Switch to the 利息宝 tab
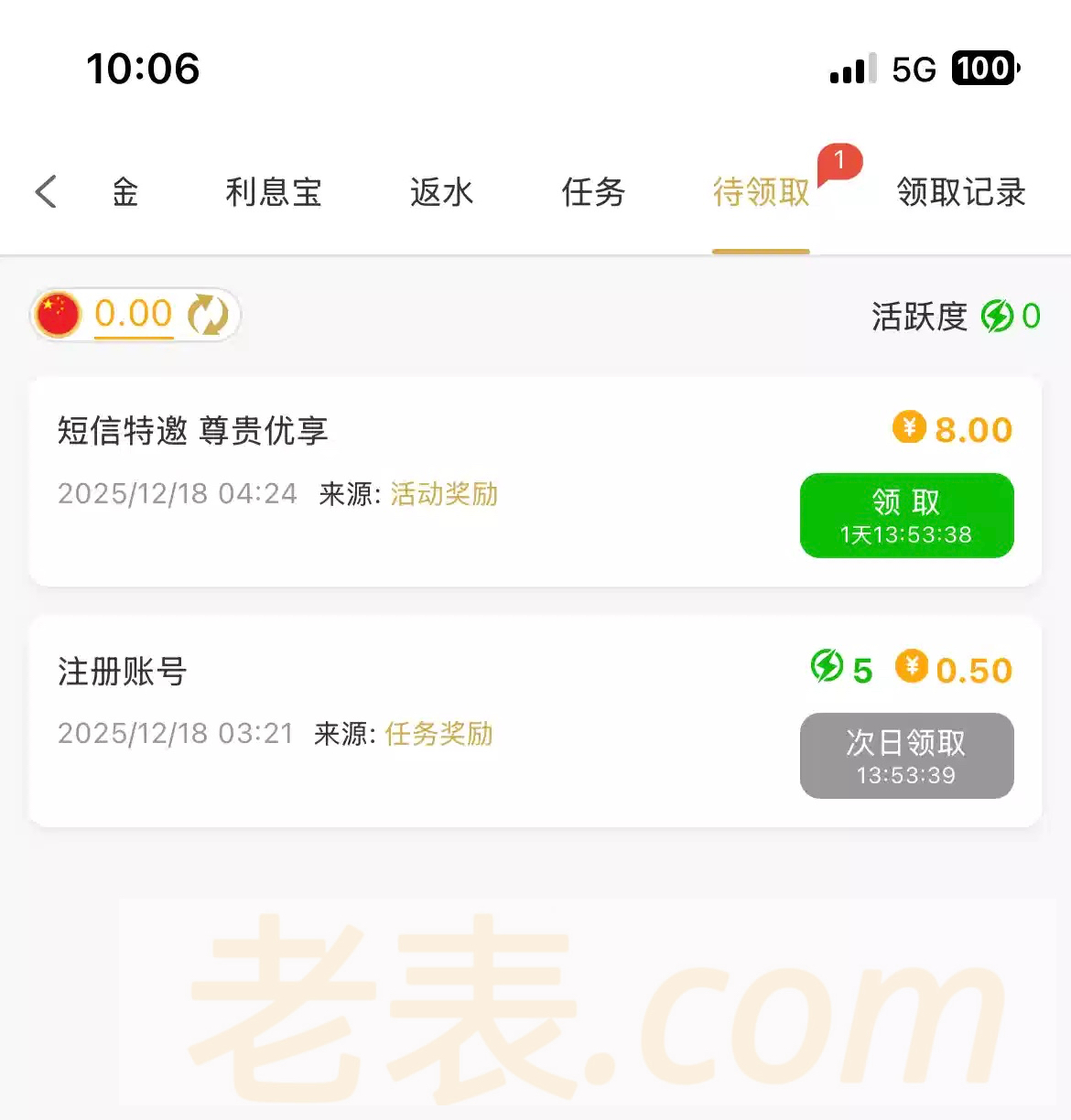This screenshot has height=1120, width=1071. [274, 193]
